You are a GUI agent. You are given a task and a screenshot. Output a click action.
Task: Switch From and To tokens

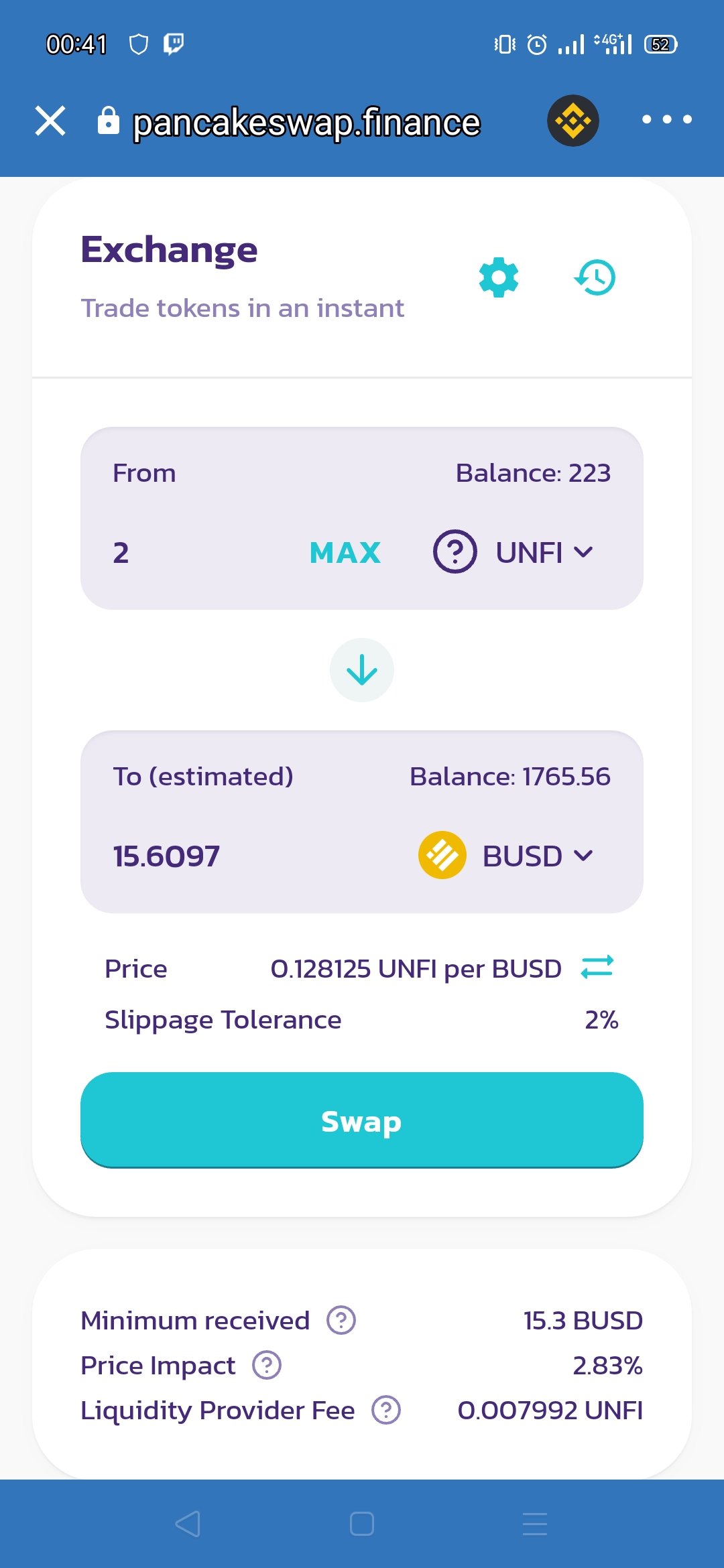(x=362, y=670)
